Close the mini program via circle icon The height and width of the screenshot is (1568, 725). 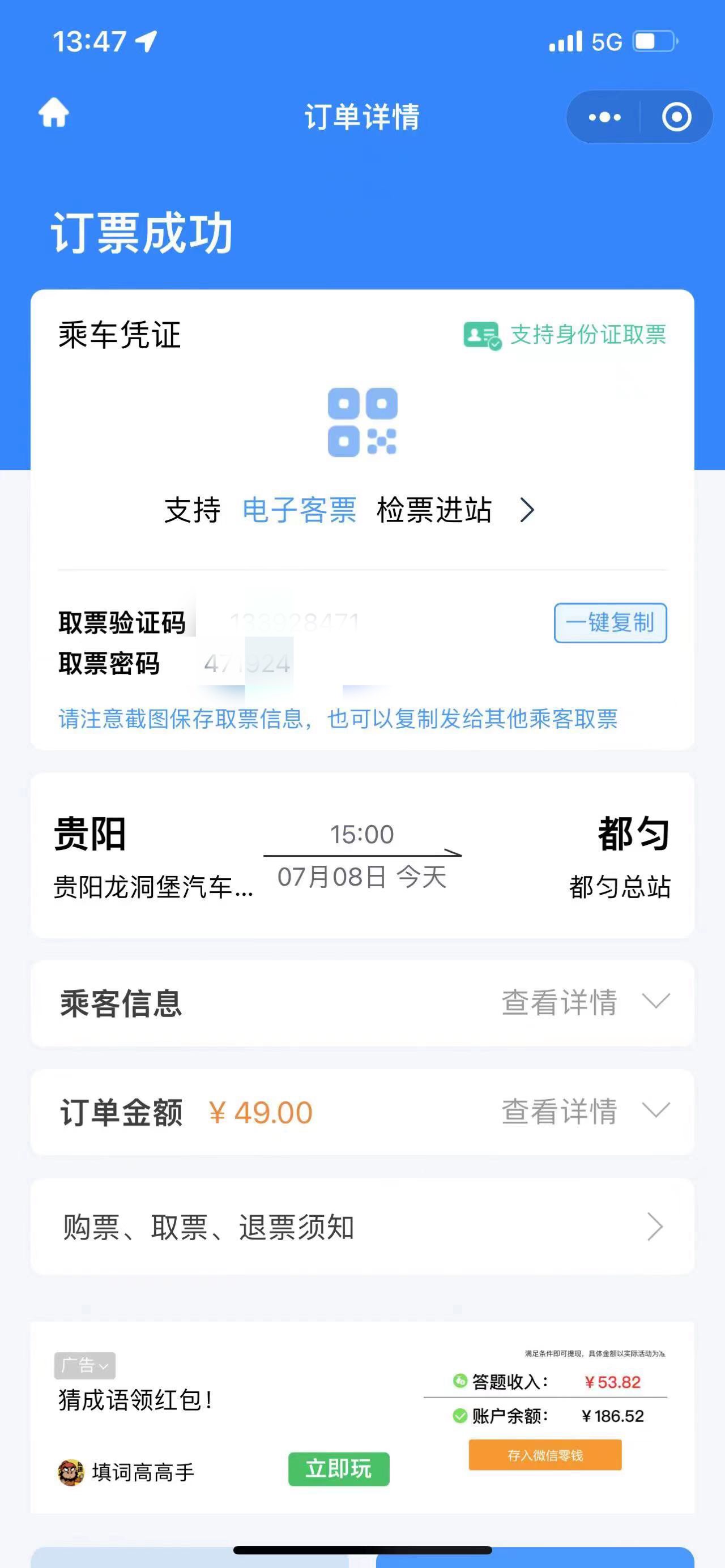(x=676, y=117)
